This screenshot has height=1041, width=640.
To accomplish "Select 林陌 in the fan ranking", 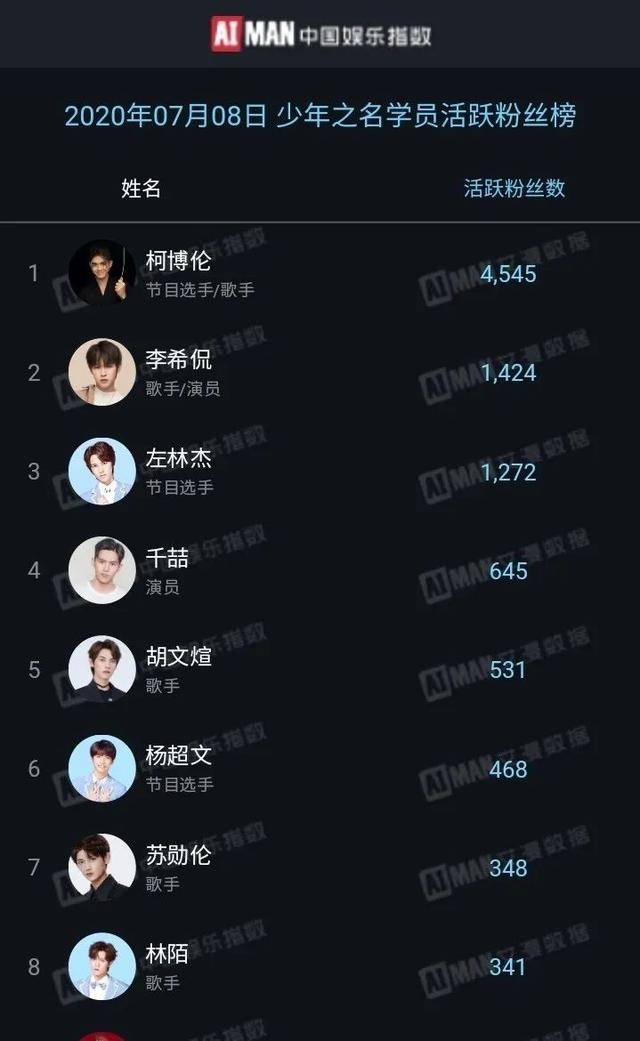I will pyautogui.click(x=168, y=956).
